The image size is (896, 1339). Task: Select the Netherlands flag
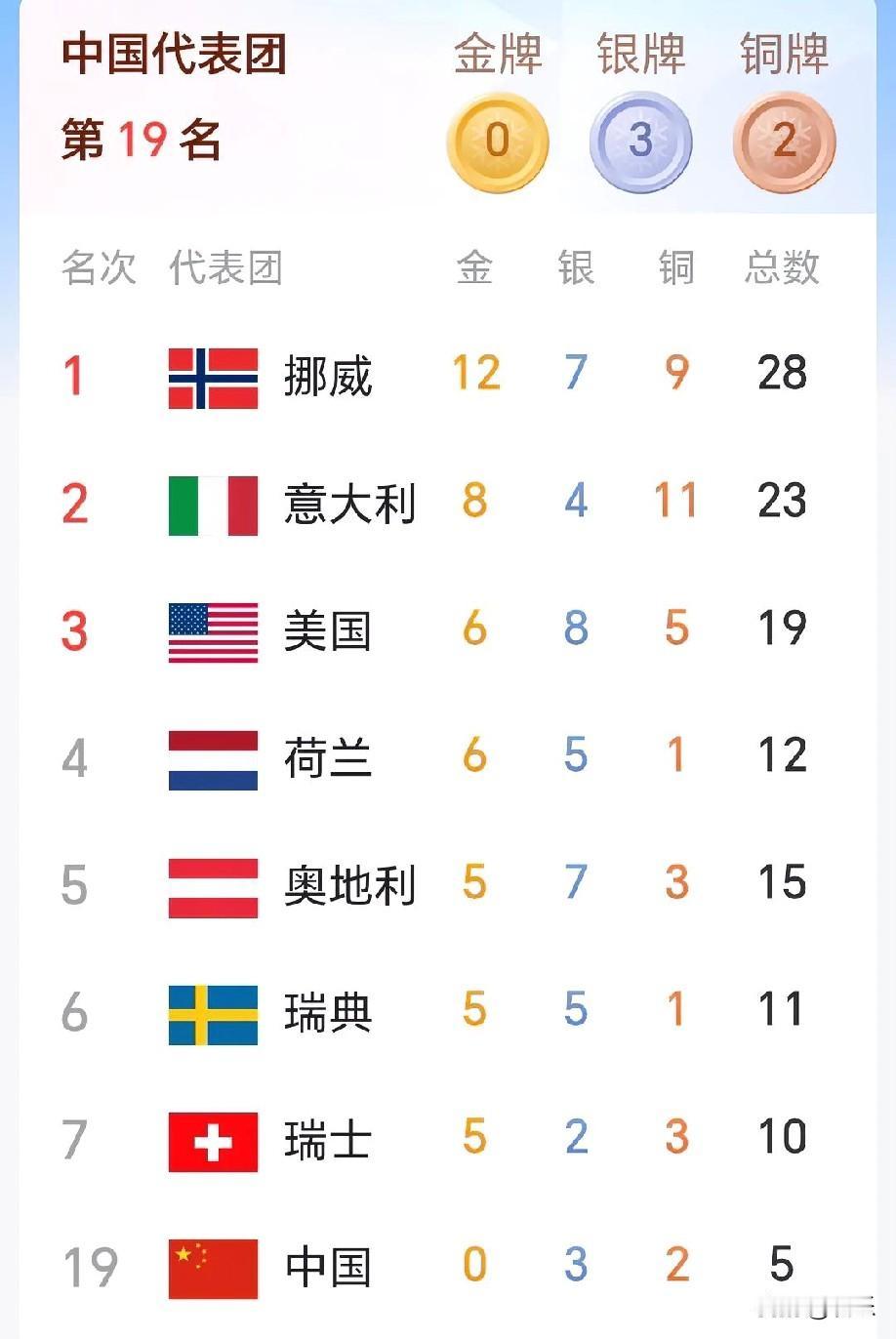[x=214, y=758]
